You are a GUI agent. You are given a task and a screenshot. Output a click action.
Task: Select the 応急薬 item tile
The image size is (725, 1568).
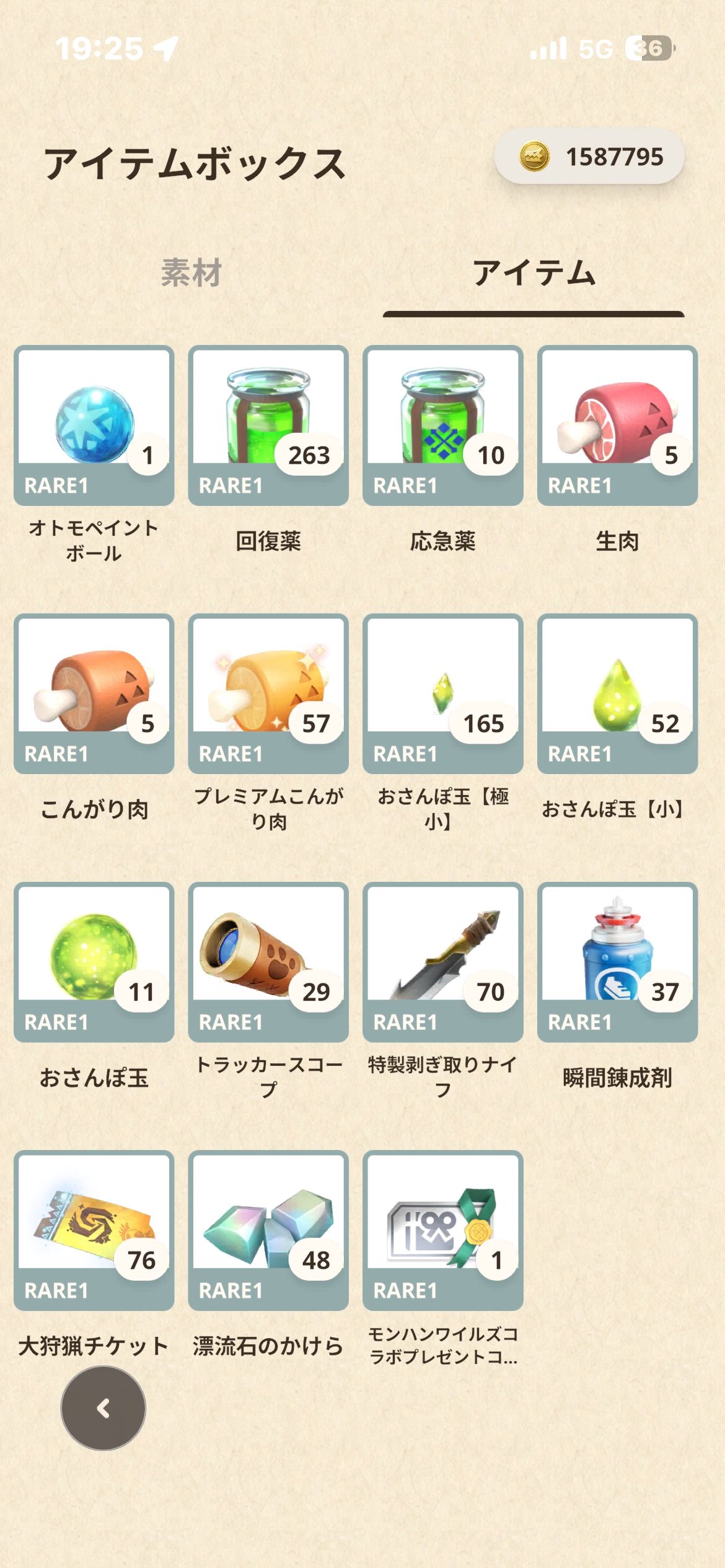pyautogui.click(x=442, y=425)
